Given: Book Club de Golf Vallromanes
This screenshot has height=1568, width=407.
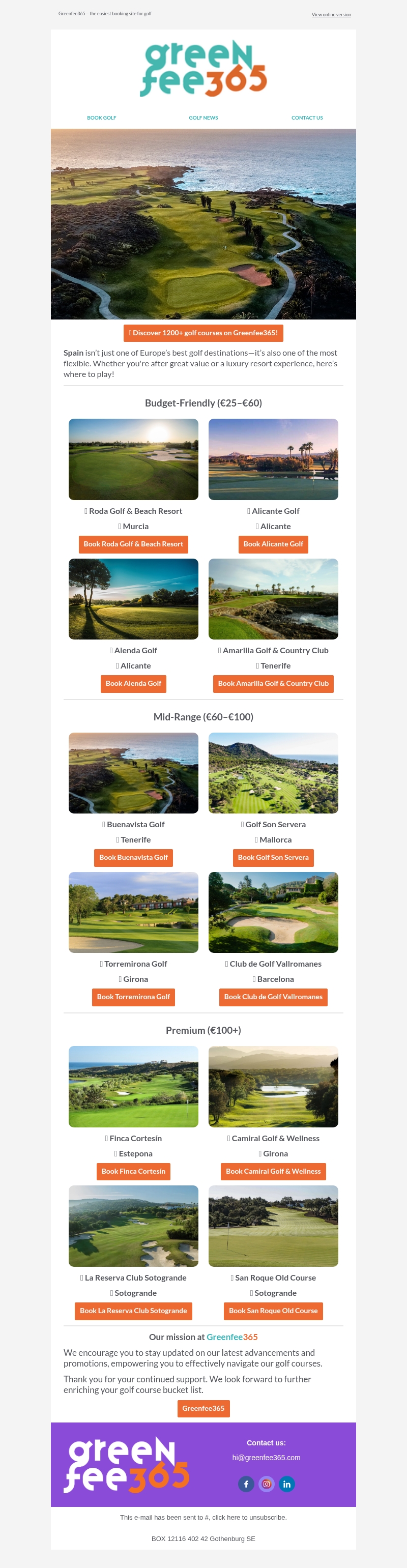Looking at the screenshot, I should click(x=273, y=997).
